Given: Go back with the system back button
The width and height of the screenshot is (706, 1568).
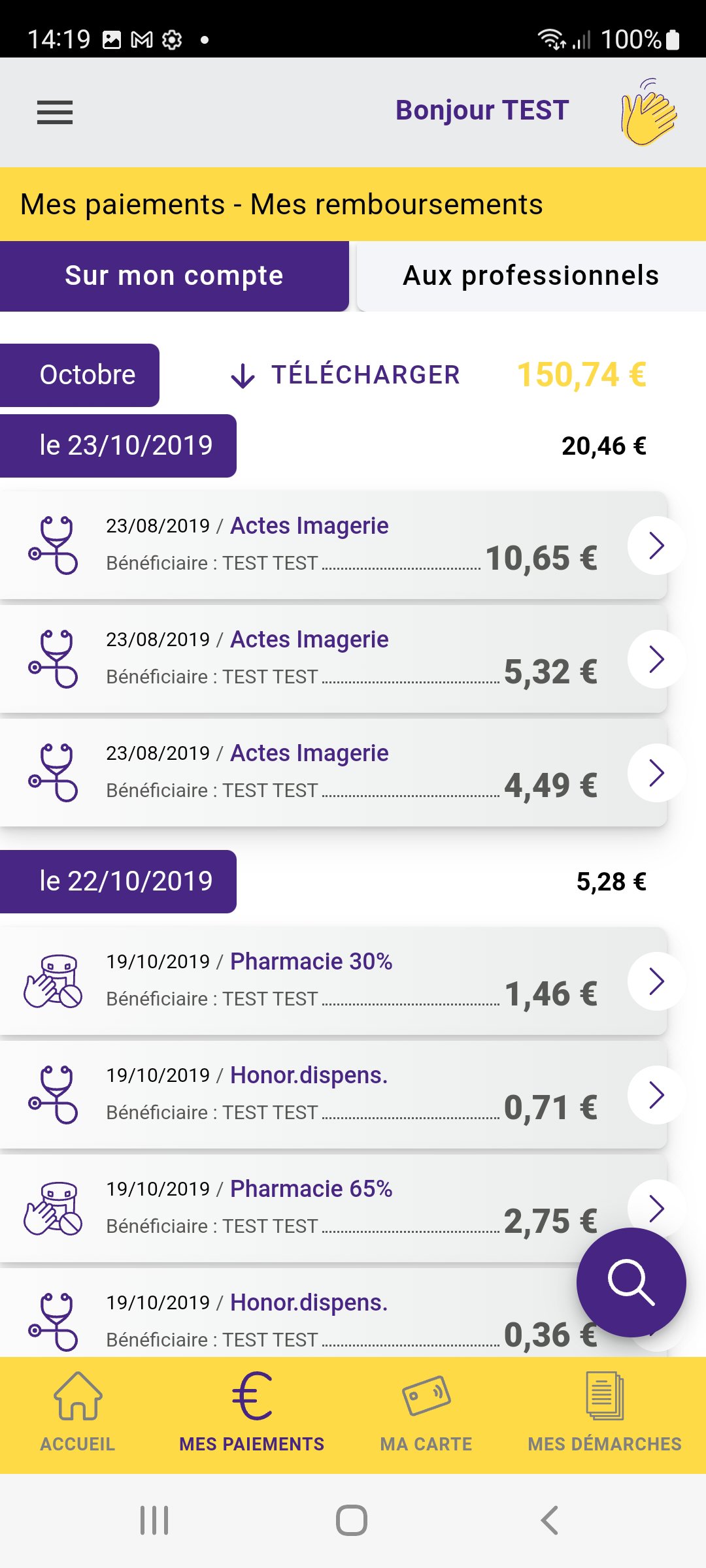Looking at the screenshot, I should click(549, 1520).
